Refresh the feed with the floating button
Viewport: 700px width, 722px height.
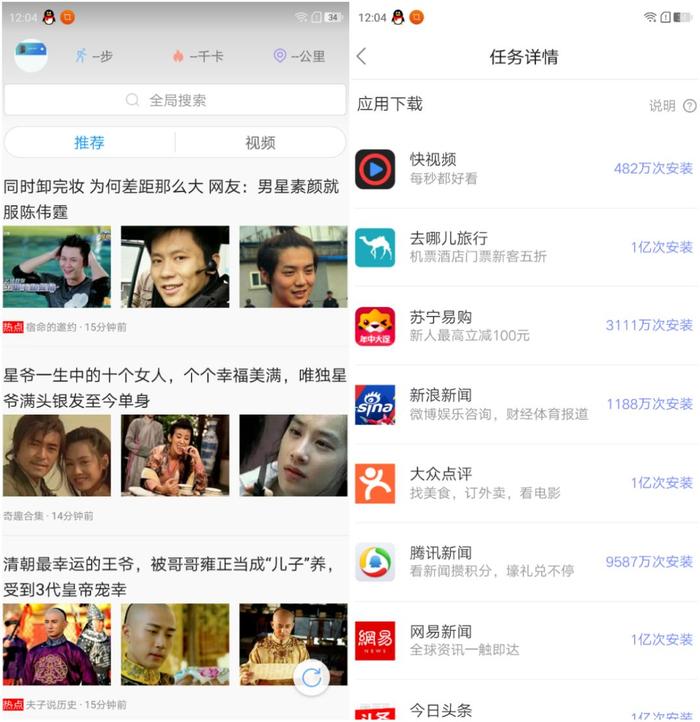coord(312,678)
